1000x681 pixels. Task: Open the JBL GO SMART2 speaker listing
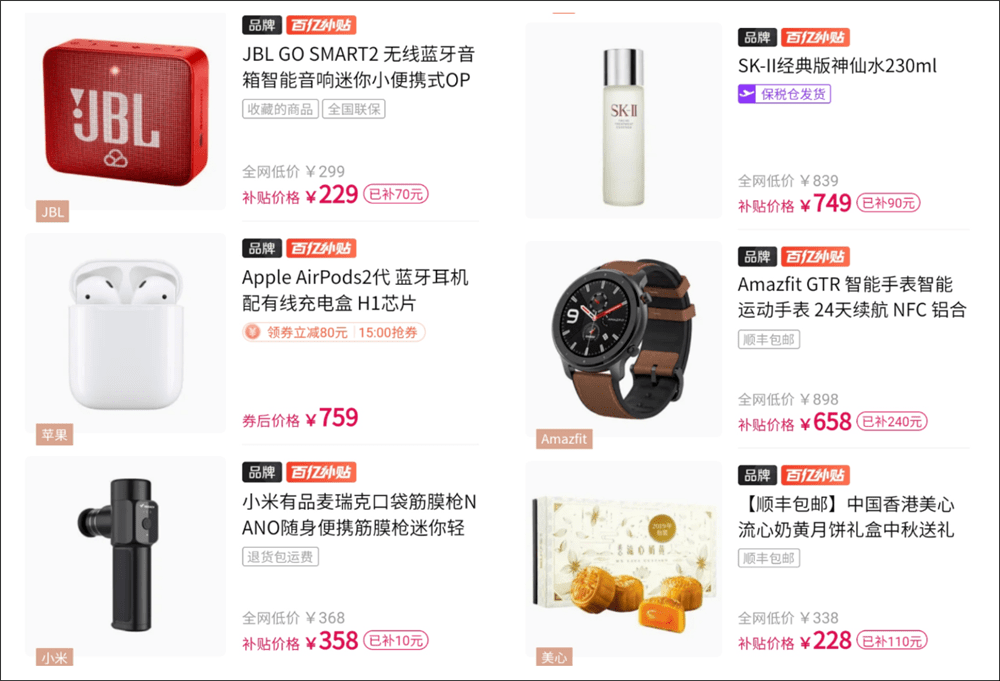[x=356, y=66]
